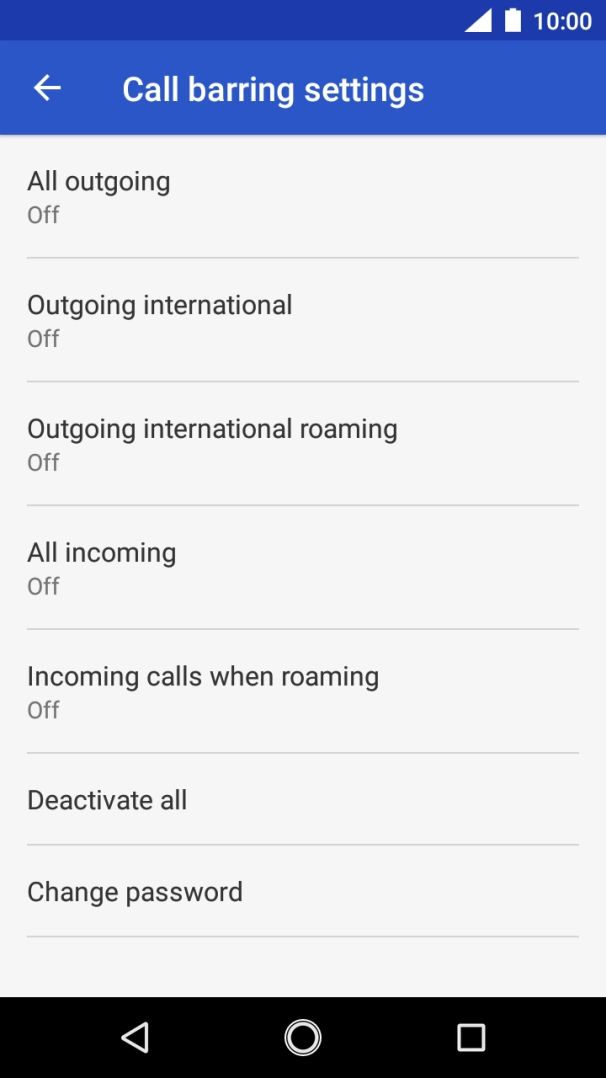Select the Outgoing international option
This screenshot has height=1078, width=606.
[302, 320]
